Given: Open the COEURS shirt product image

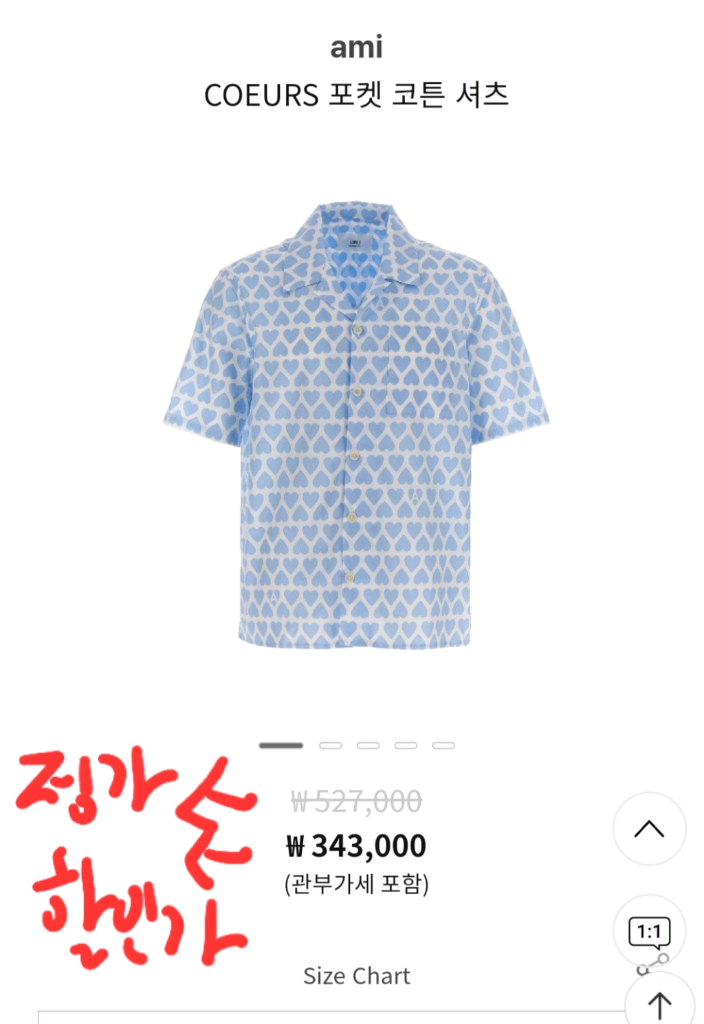Looking at the screenshot, I should (x=355, y=423).
